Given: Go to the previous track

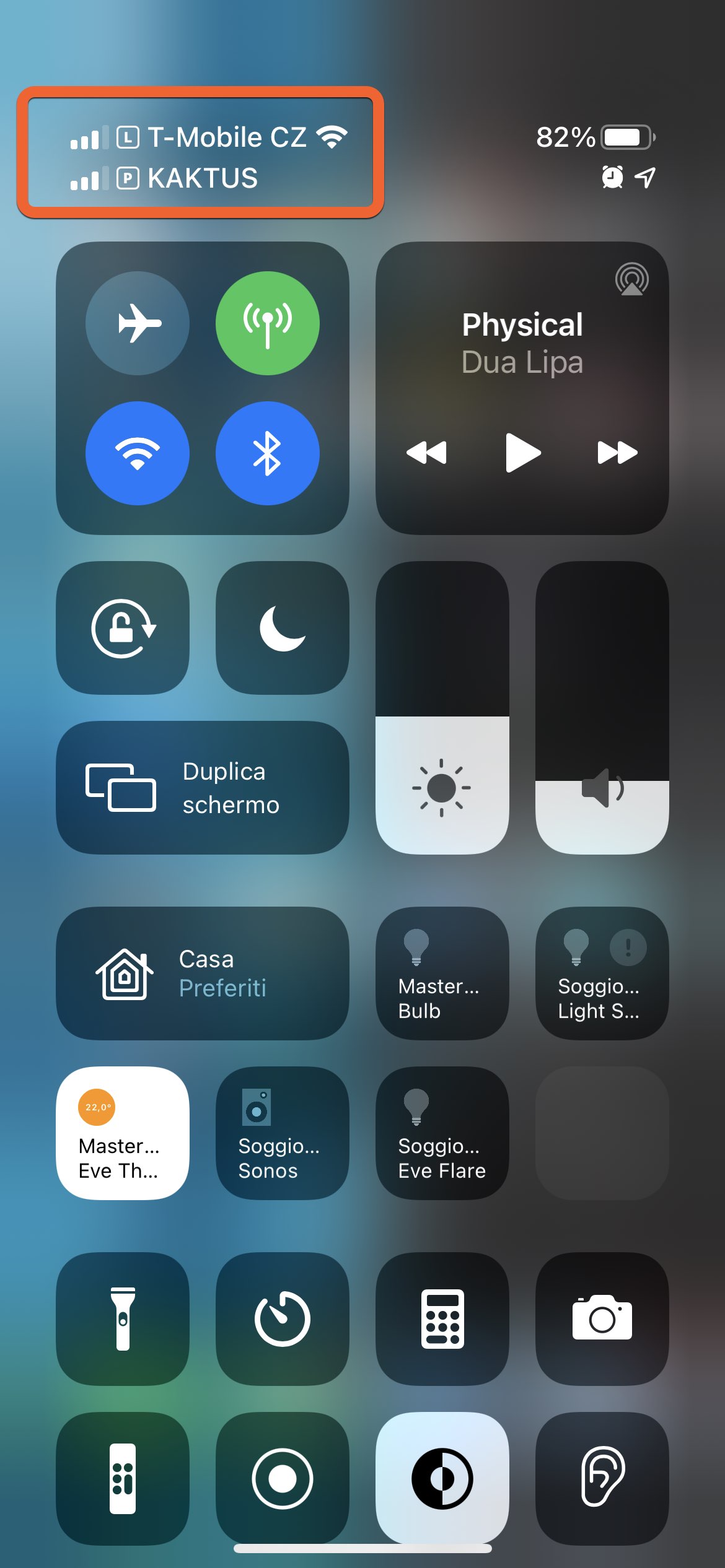Looking at the screenshot, I should tap(426, 453).
